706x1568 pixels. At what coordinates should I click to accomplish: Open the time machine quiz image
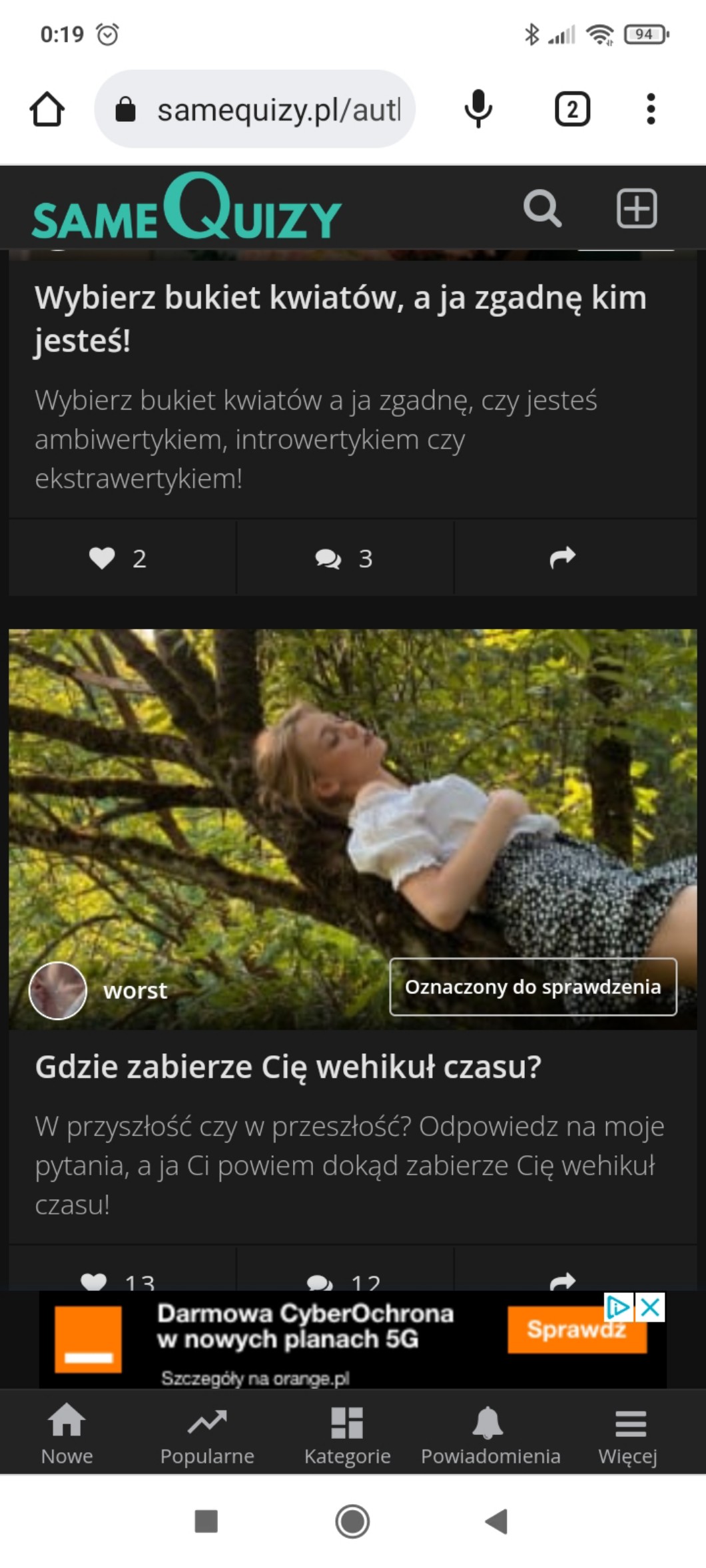352,799
